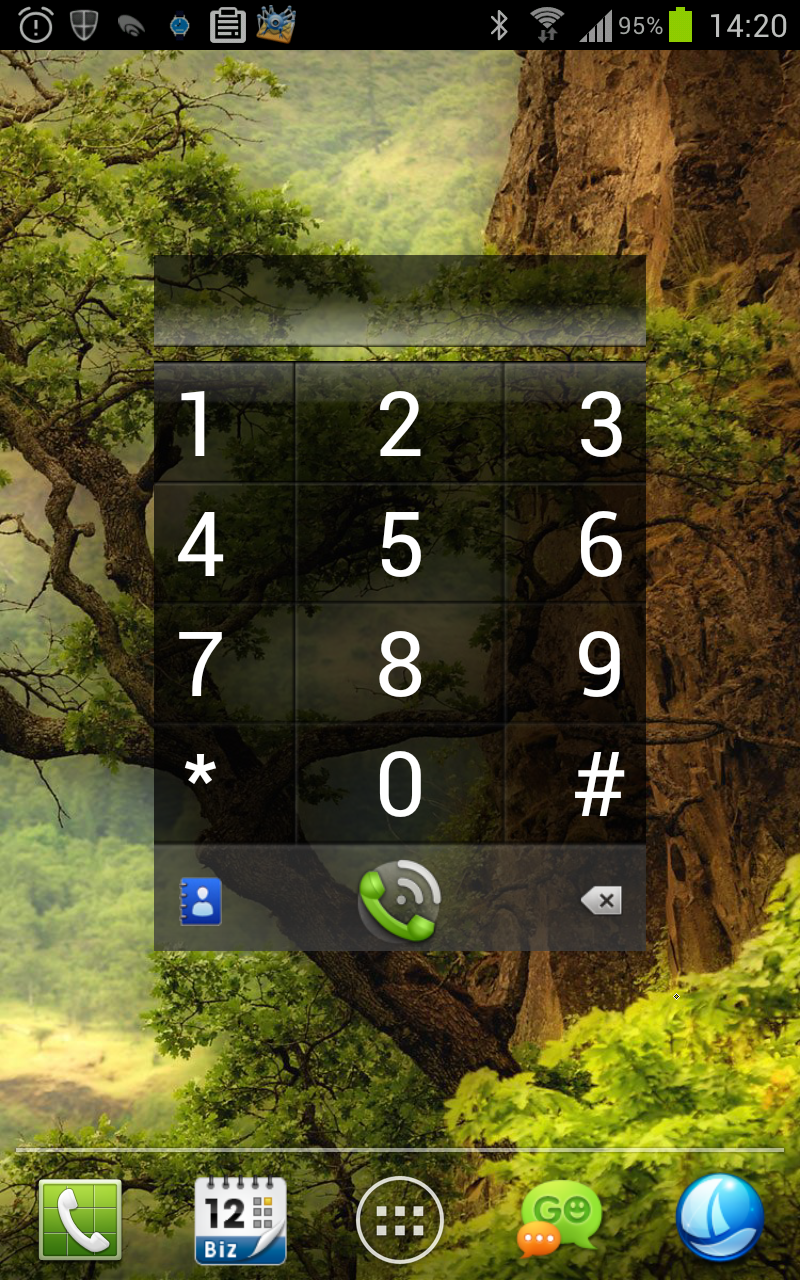Open contacts from the dialer widget
The height and width of the screenshot is (1280, 800).
coord(200,901)
